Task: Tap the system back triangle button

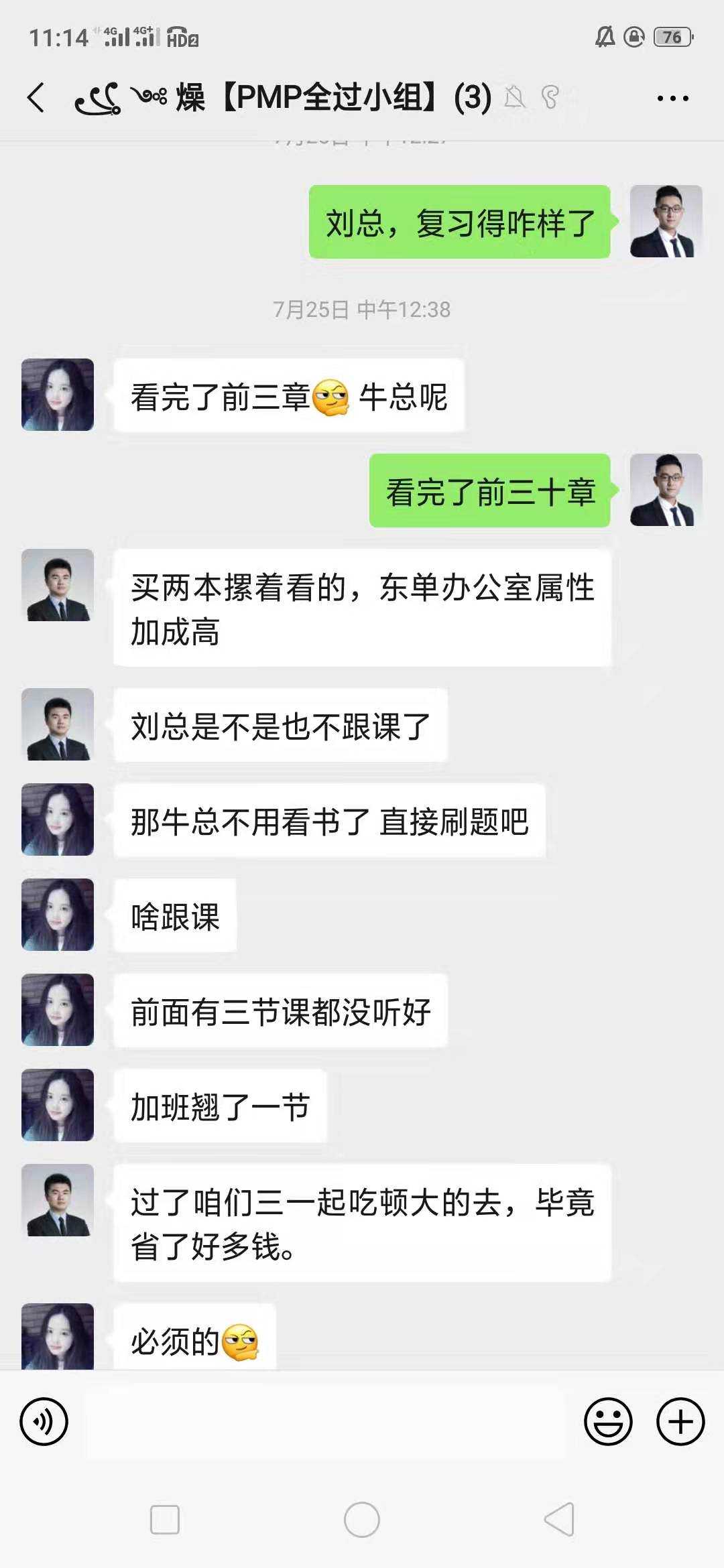Action: click(x=559, y=1520)
